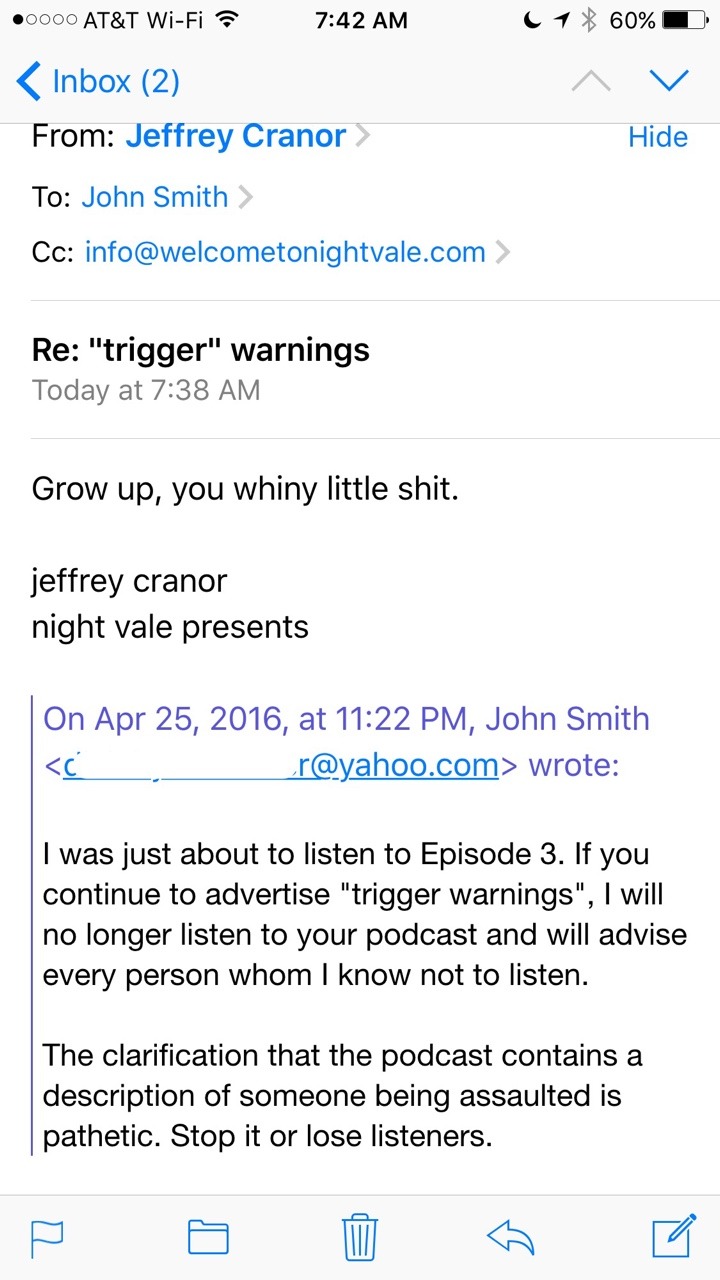Open the Cc address info@welcometonightvale.com
This screenshot has height=1280, width=720.
[285, 252]
